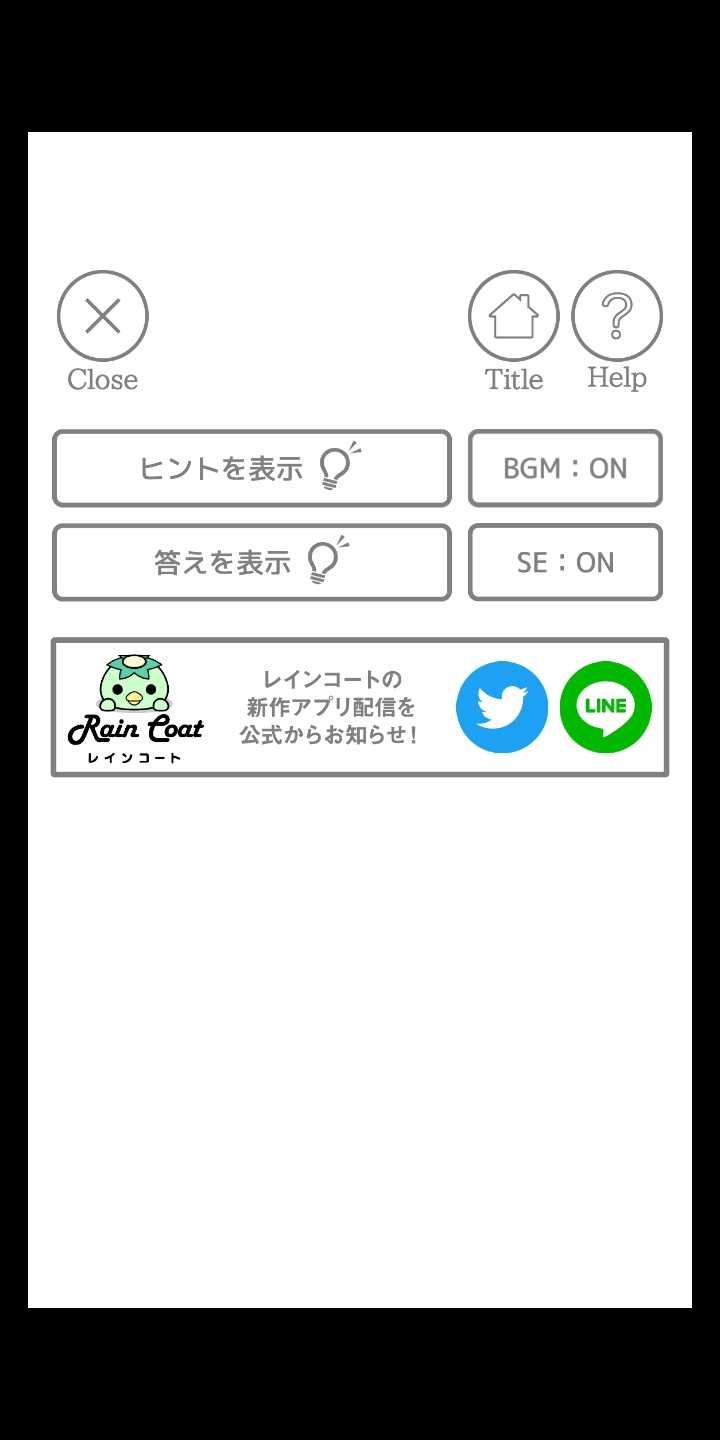
Task: Tap the house icon above Title
Action: click(514, 314)
